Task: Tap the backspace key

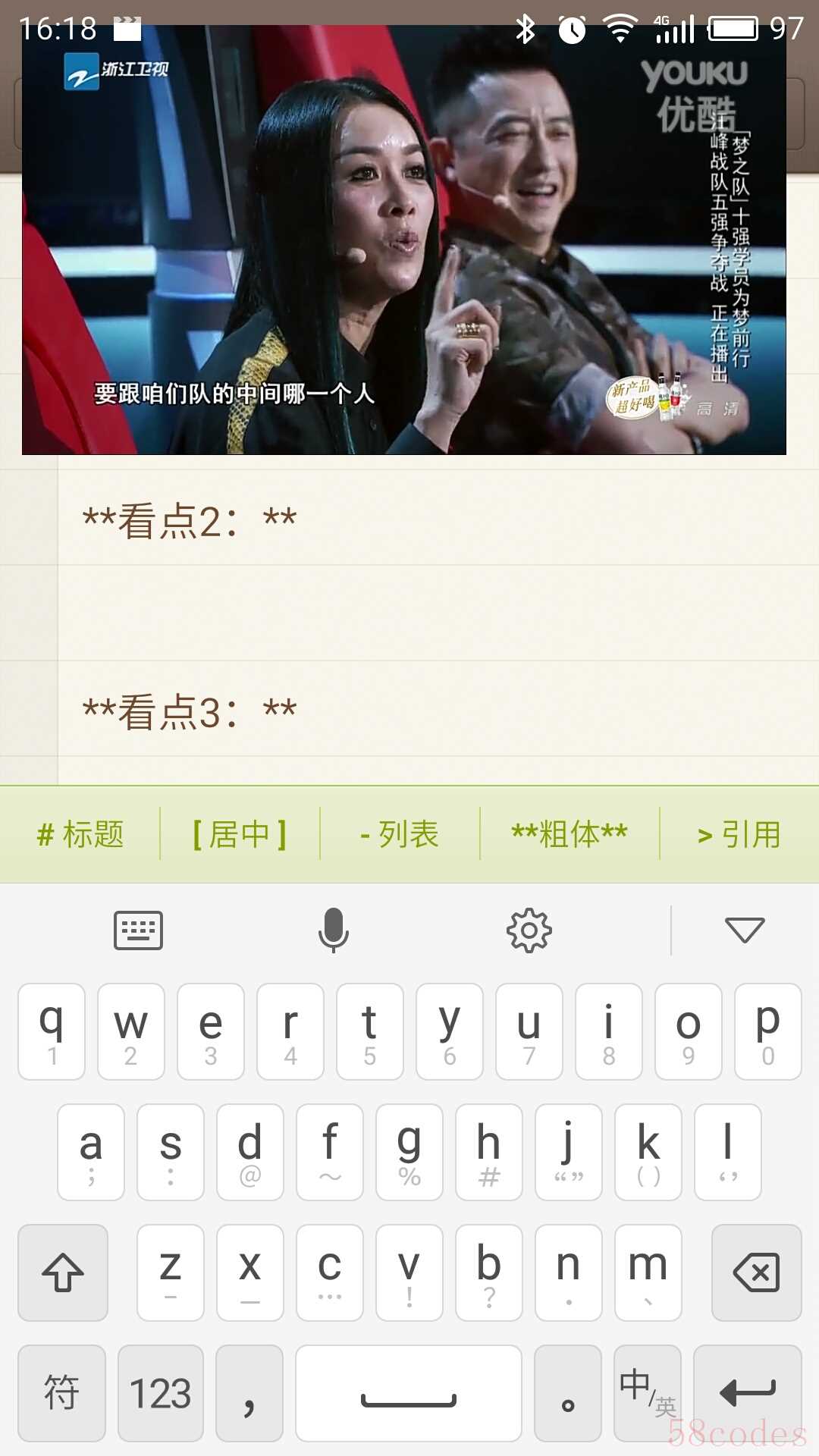Action: pos(756,1272)
